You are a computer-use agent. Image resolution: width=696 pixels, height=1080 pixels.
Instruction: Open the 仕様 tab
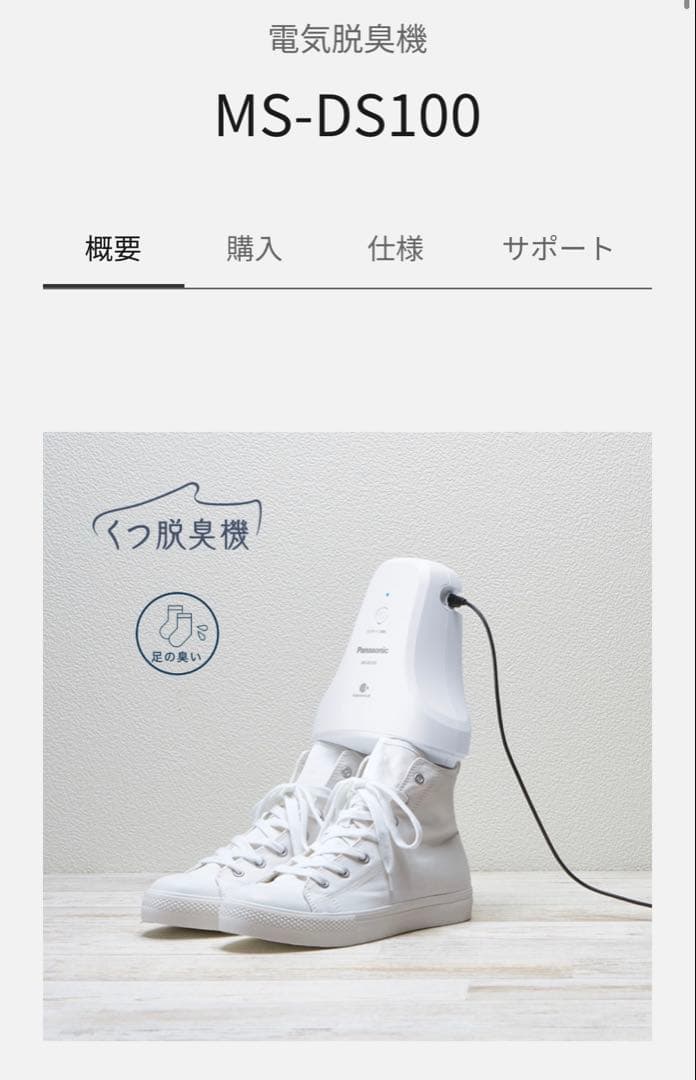pos(396,249)
